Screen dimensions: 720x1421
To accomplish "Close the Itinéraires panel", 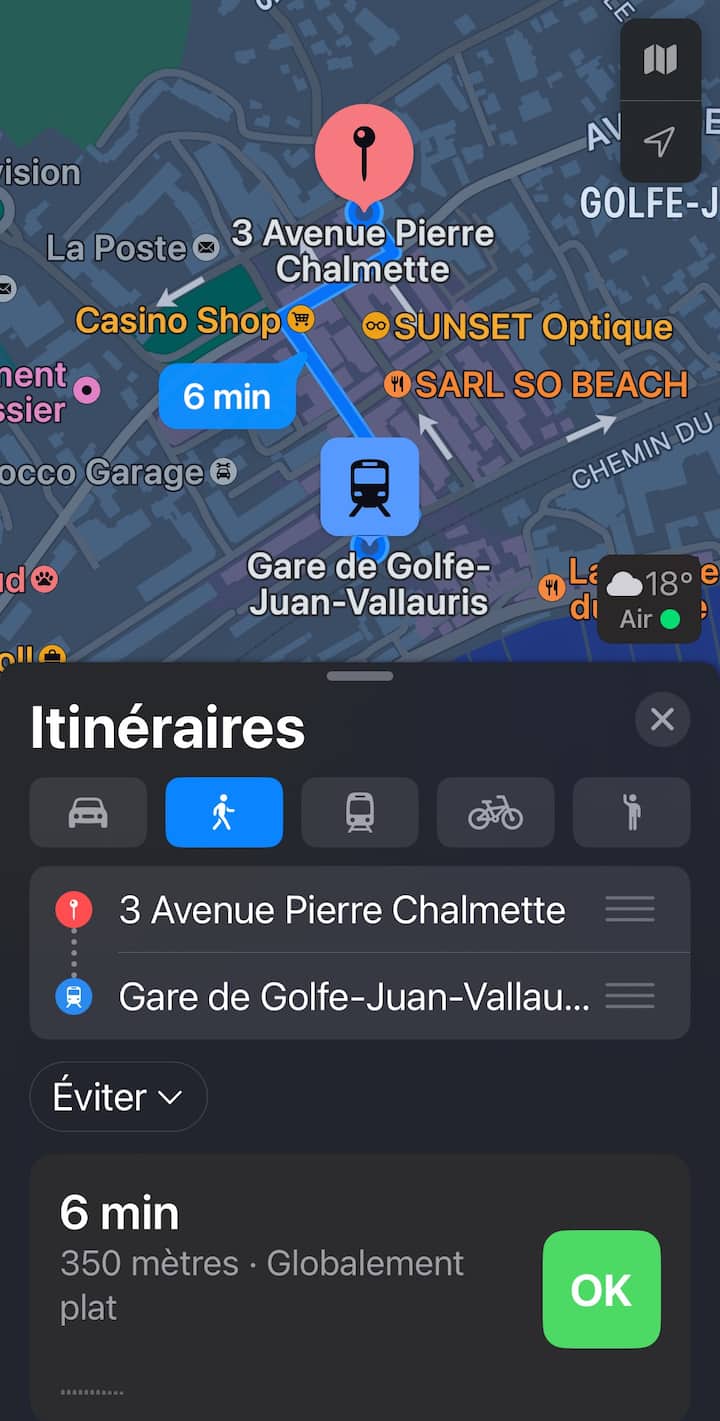I will point(662,720).
